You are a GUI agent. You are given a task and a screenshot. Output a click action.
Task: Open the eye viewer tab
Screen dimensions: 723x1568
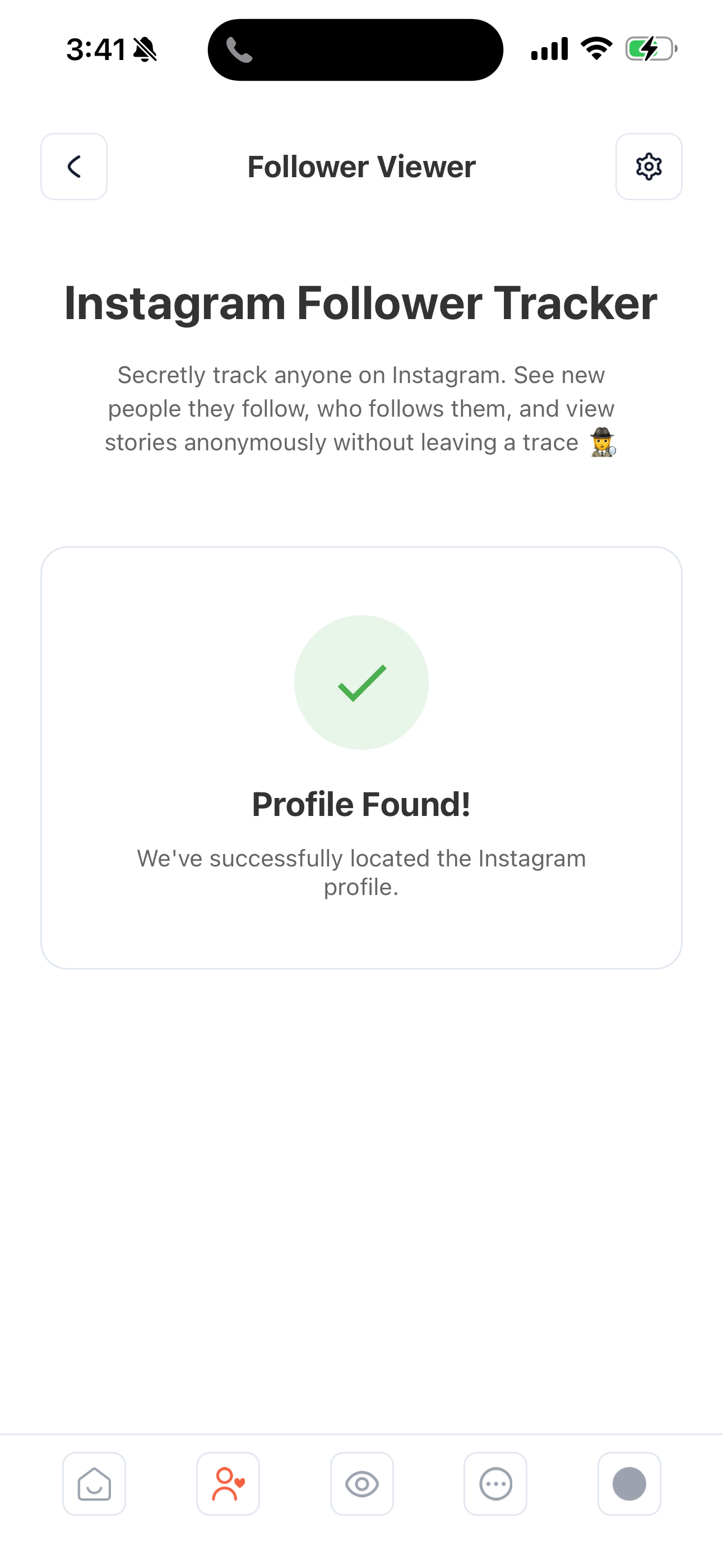362,1483
